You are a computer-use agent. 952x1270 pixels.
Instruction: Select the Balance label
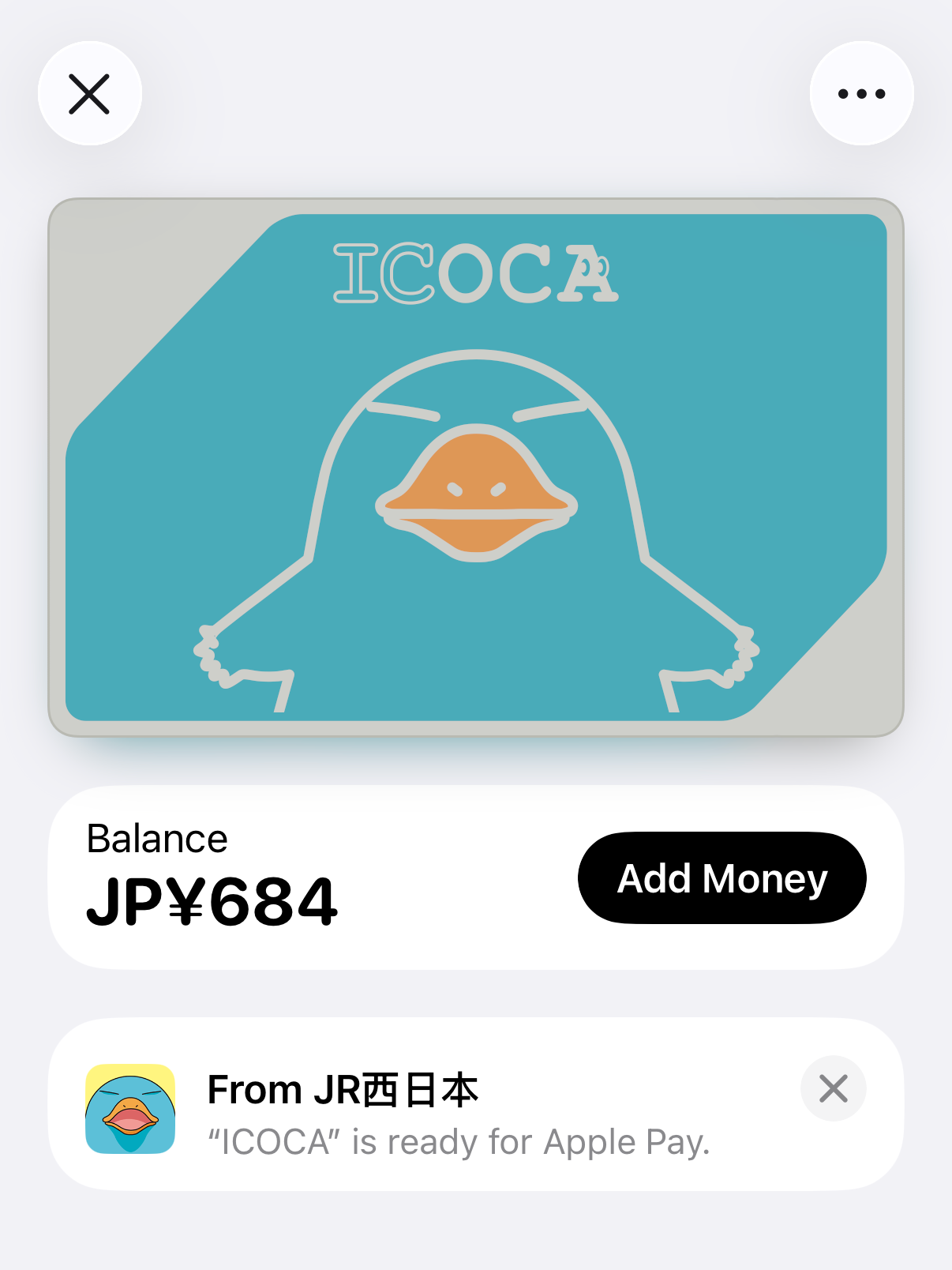click(x=156, y=839)
